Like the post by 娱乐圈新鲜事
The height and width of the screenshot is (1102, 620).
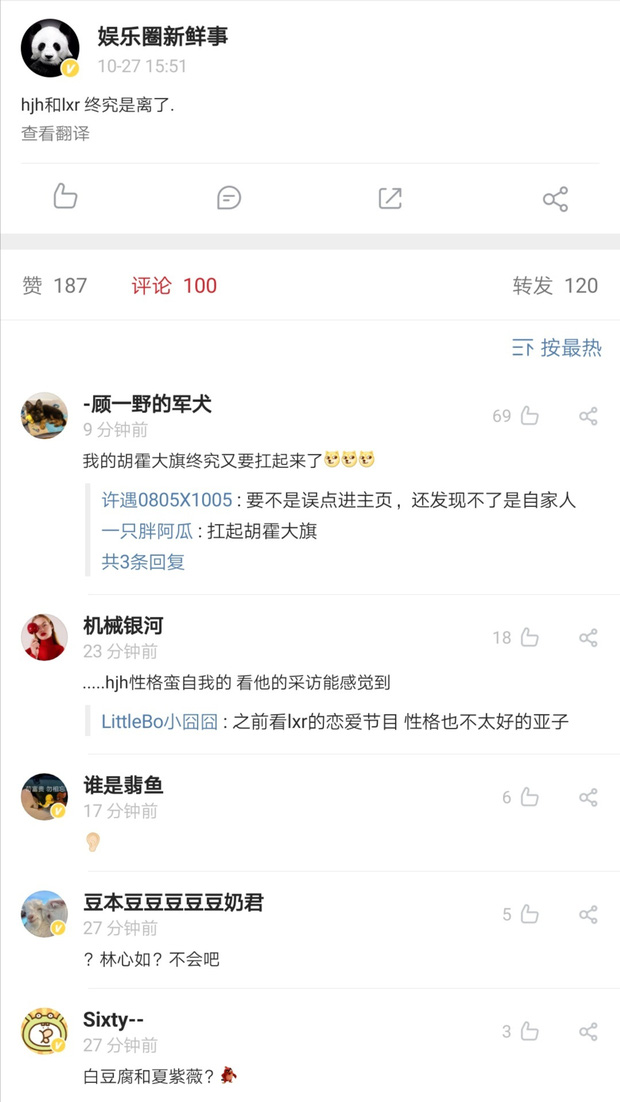click(x=65, y=197)
